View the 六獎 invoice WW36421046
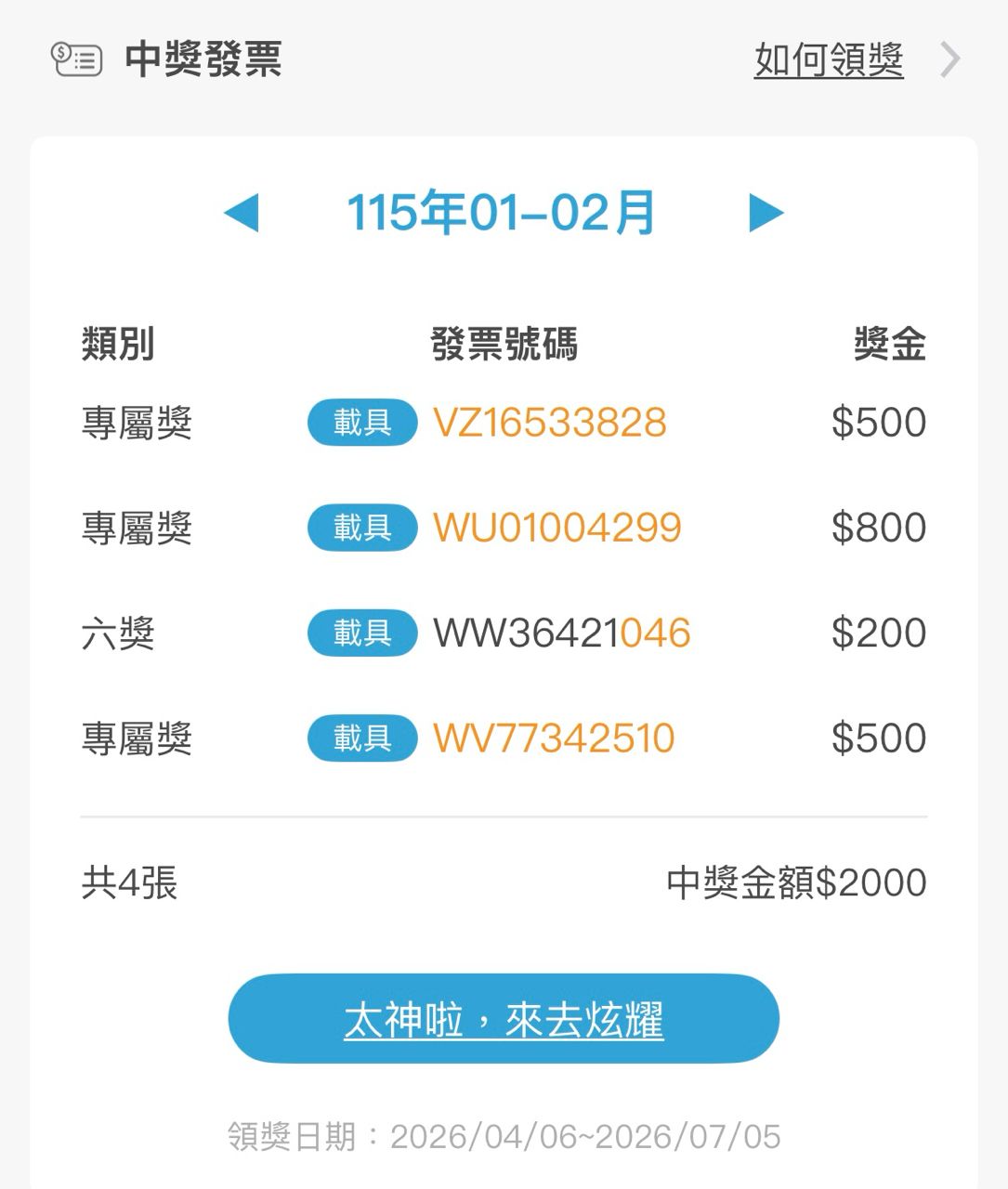The width and height of the screenshot is (1008, 1189). (562, 634)
